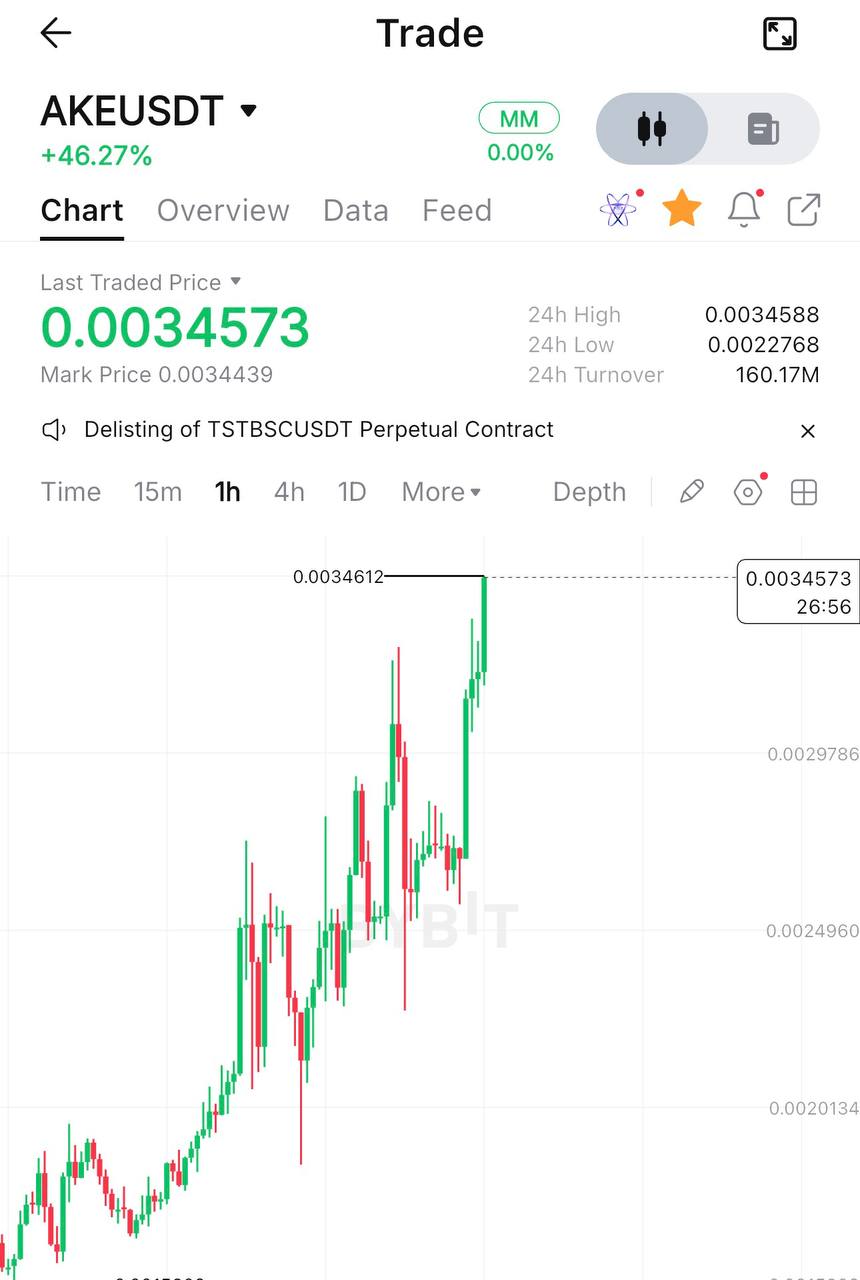Viewport: 860px width, 1280px height.
Task: Share this chart via the share icon
Action: coord(804,210)
